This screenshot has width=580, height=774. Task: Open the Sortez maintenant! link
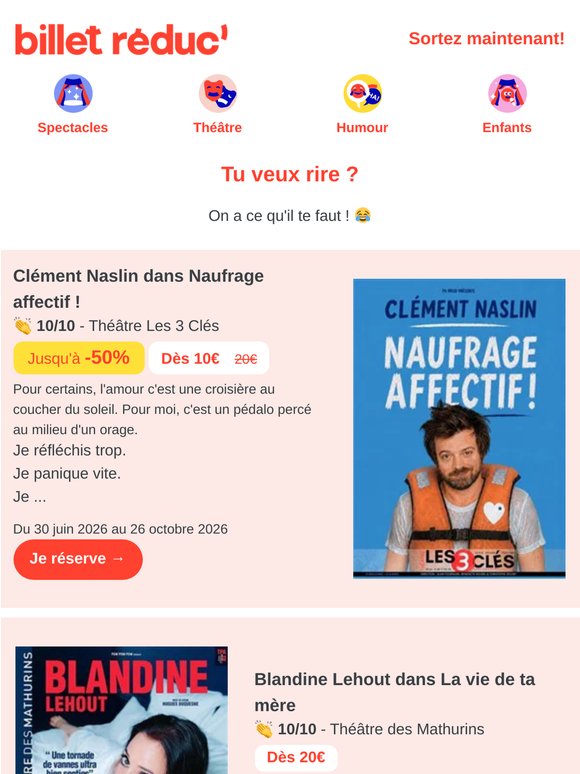tap(486, 39)
